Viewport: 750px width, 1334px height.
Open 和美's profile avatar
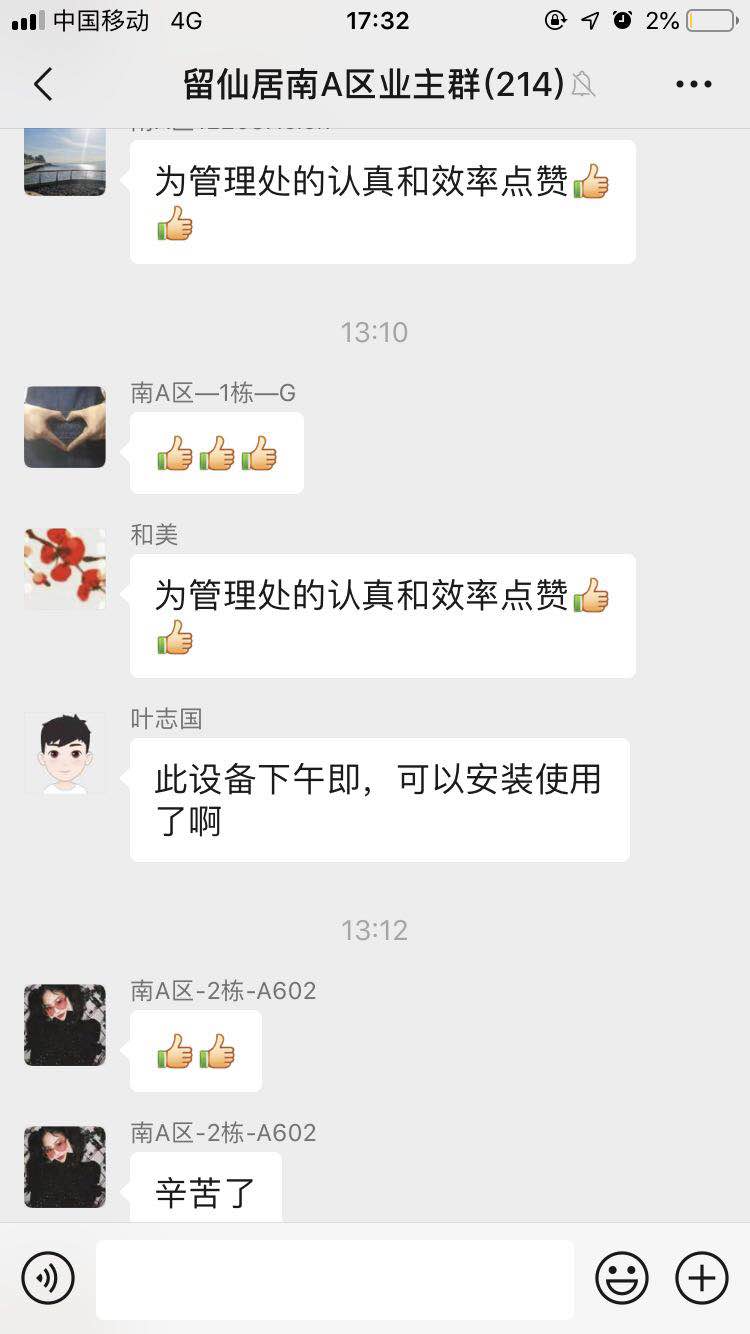65,569
